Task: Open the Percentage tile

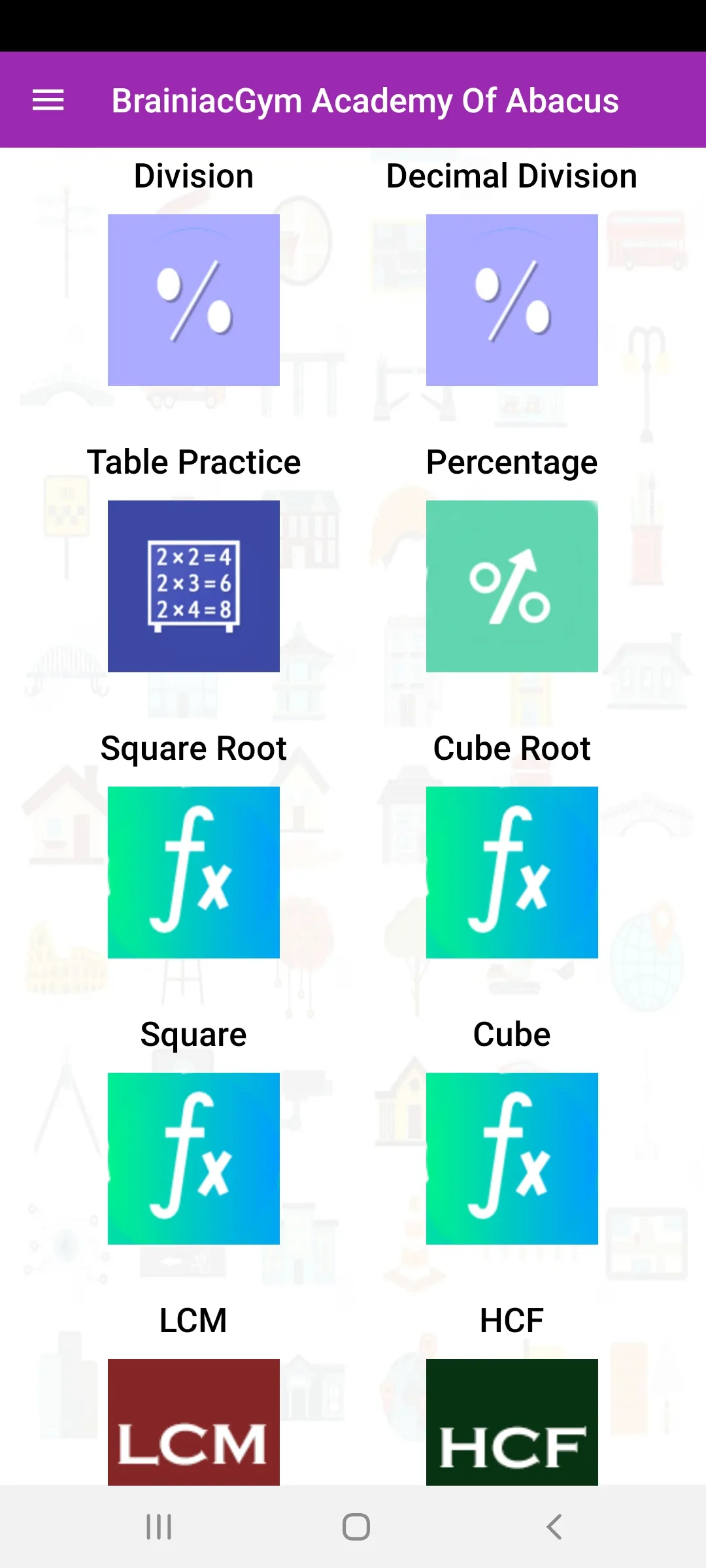Action: [512, 586]
